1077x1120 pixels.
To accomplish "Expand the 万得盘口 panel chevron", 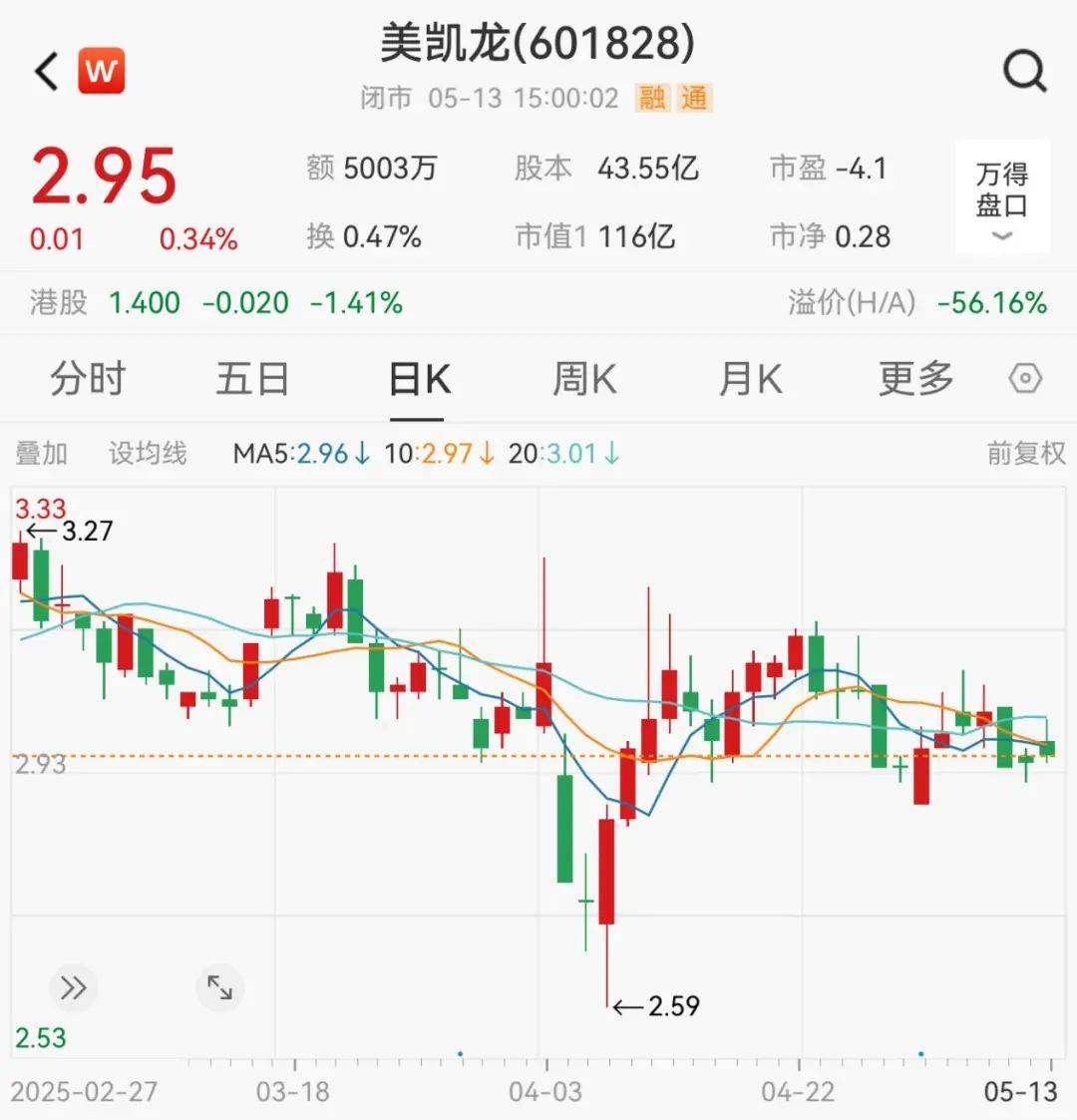I will 1000,237.
